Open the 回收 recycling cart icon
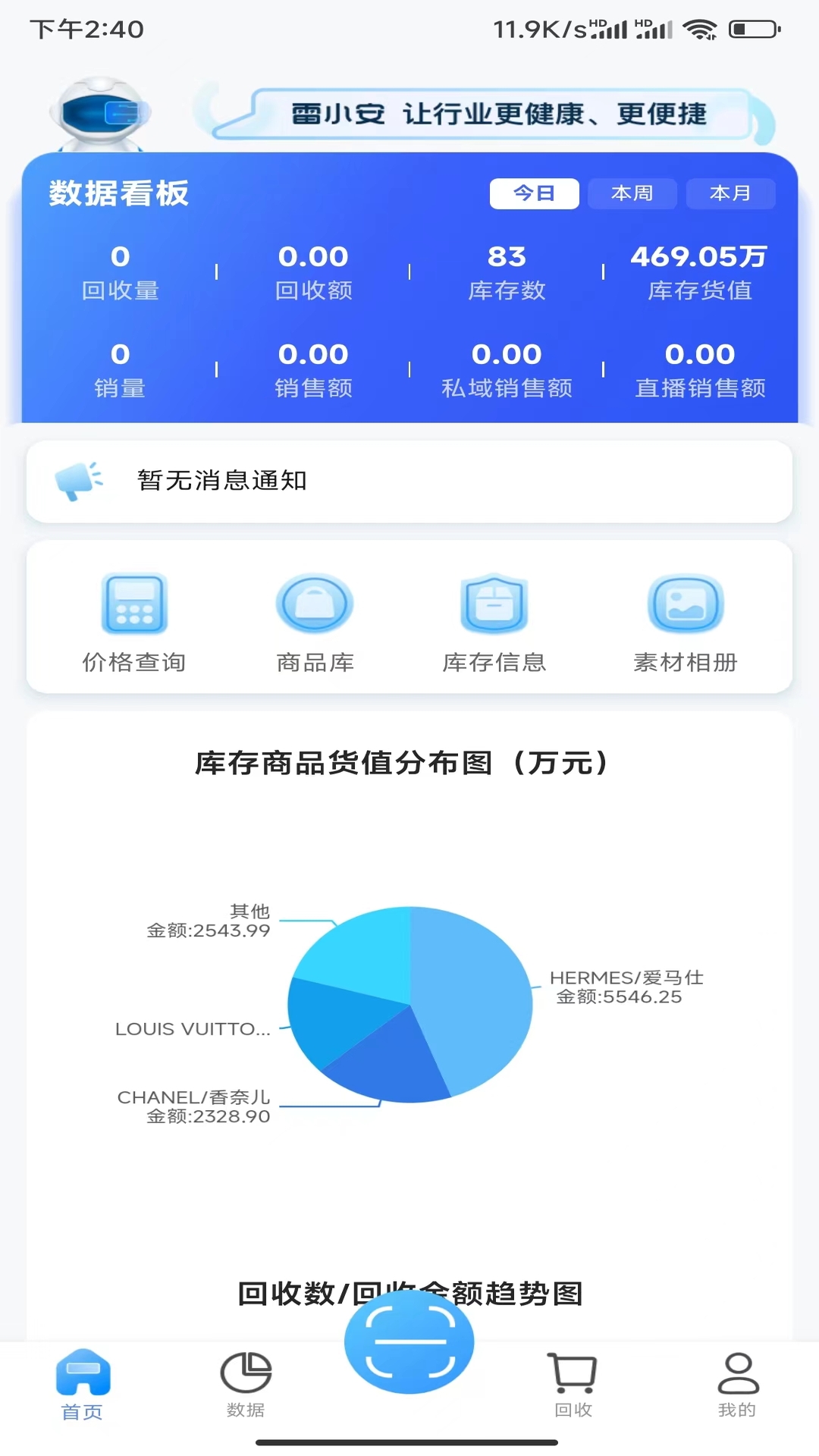 (x=573, y=1380)
